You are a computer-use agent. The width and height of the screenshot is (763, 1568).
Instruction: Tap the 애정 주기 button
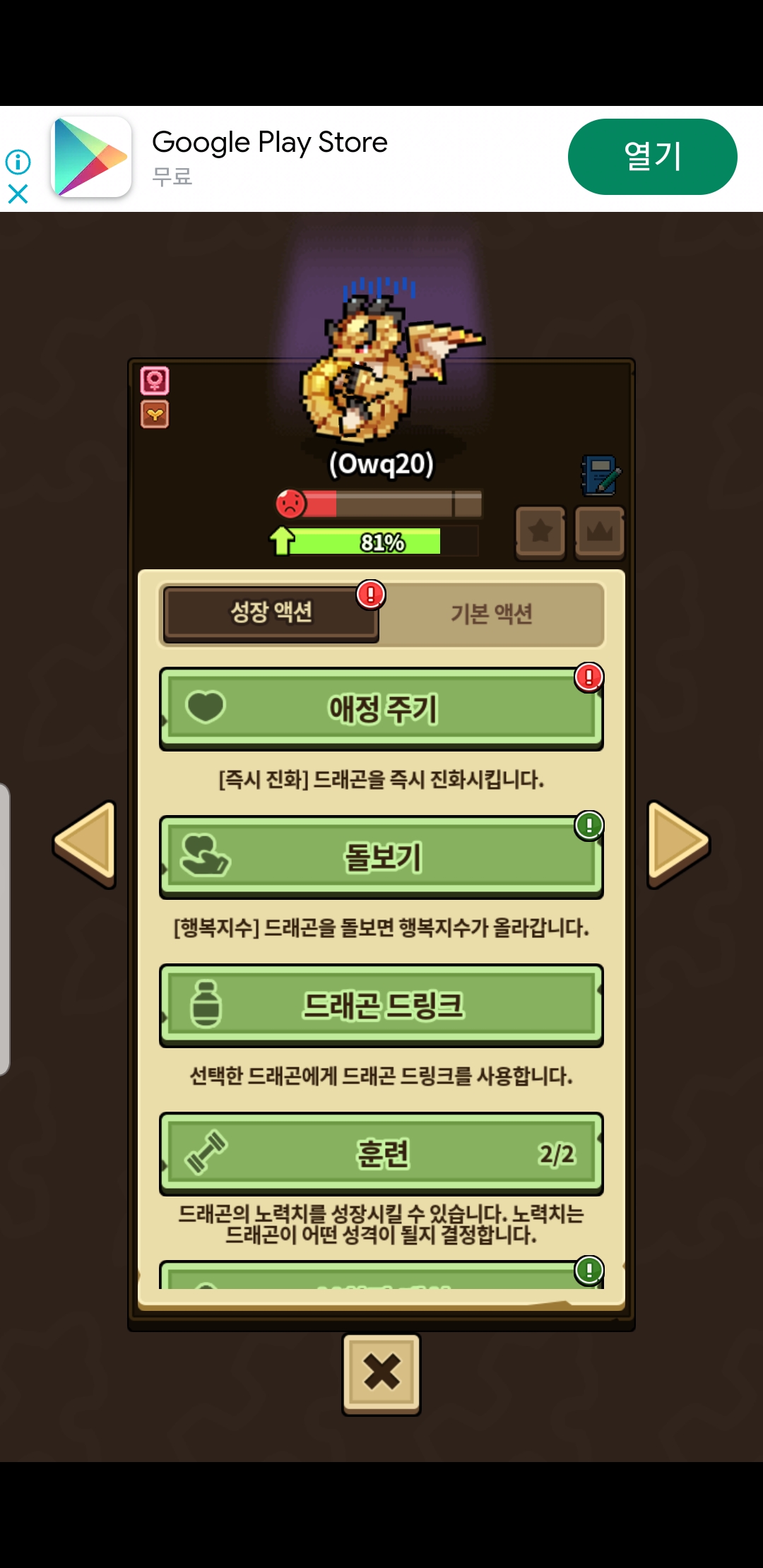[x=381, y=708]
